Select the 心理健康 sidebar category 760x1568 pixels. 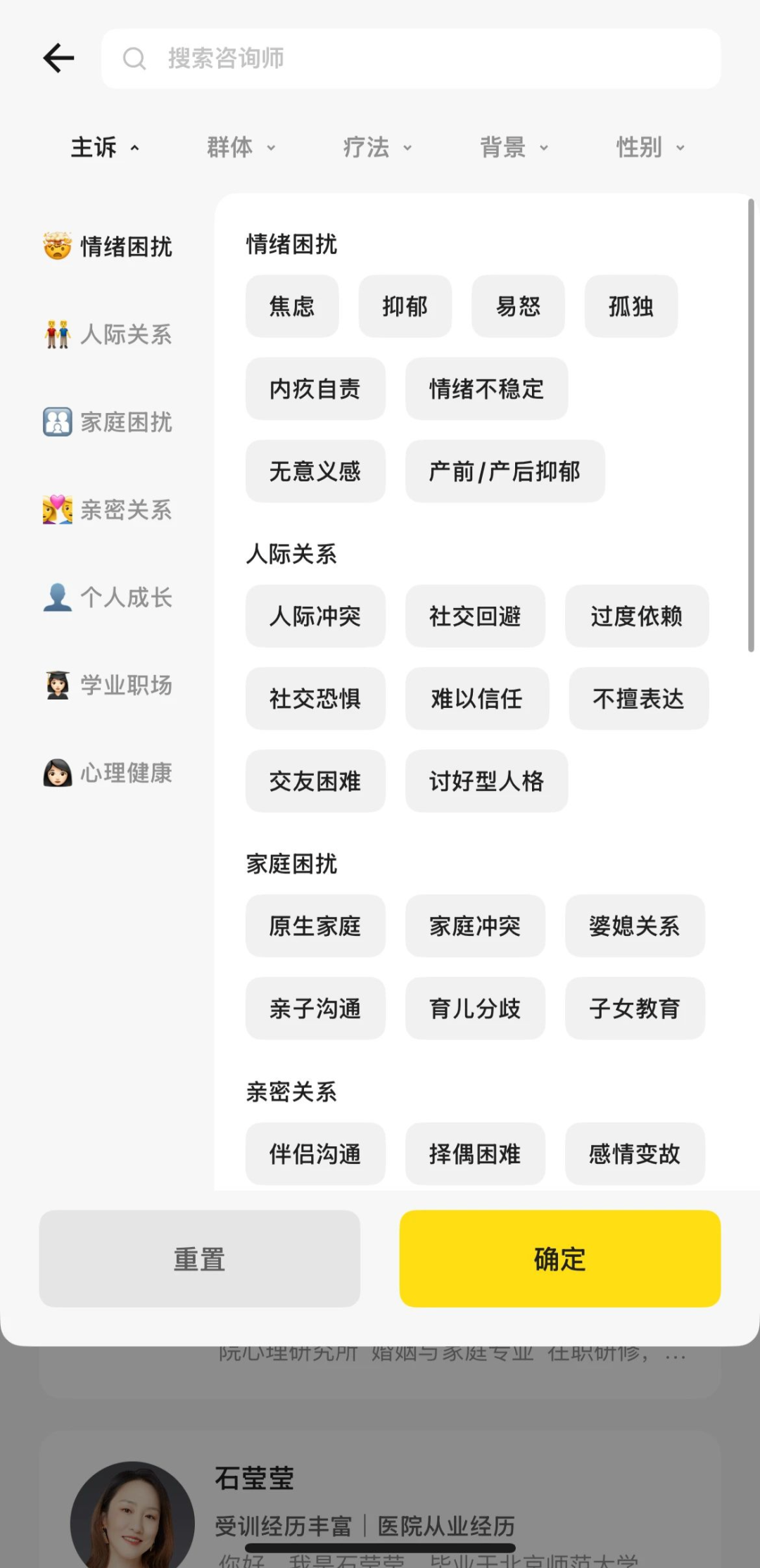pyautogui.click(x=108, y=773)
